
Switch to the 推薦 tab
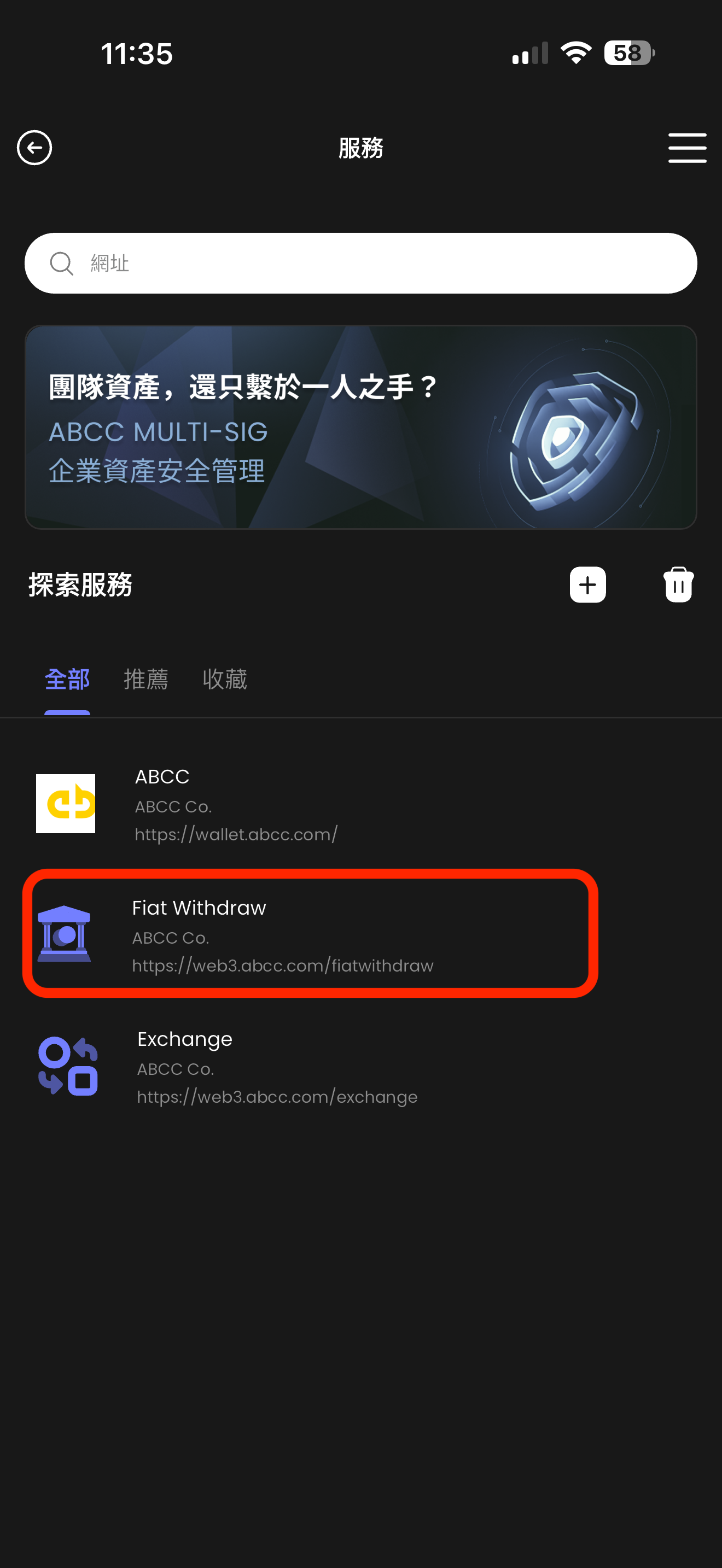tap(146, 680)
